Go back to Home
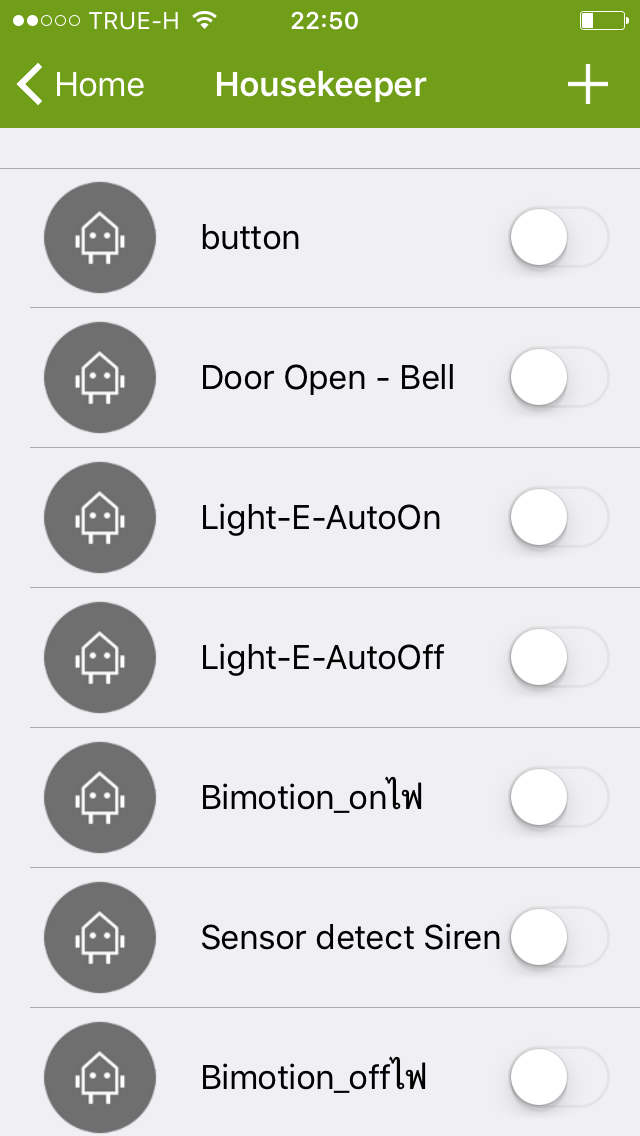 tap(80, 85)
